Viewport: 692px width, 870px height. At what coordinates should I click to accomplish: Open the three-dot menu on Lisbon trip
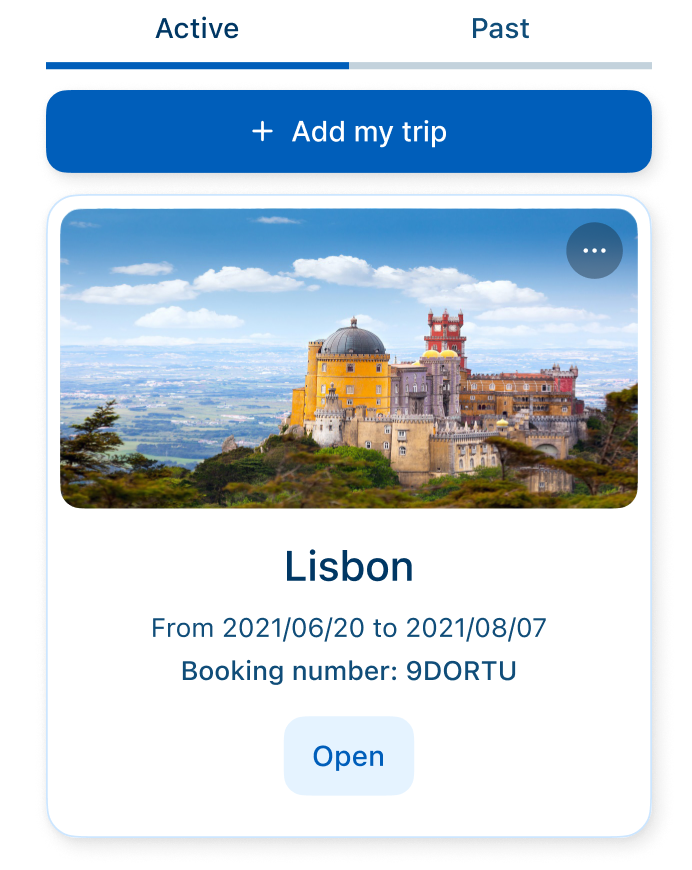[x=594, y=250]
